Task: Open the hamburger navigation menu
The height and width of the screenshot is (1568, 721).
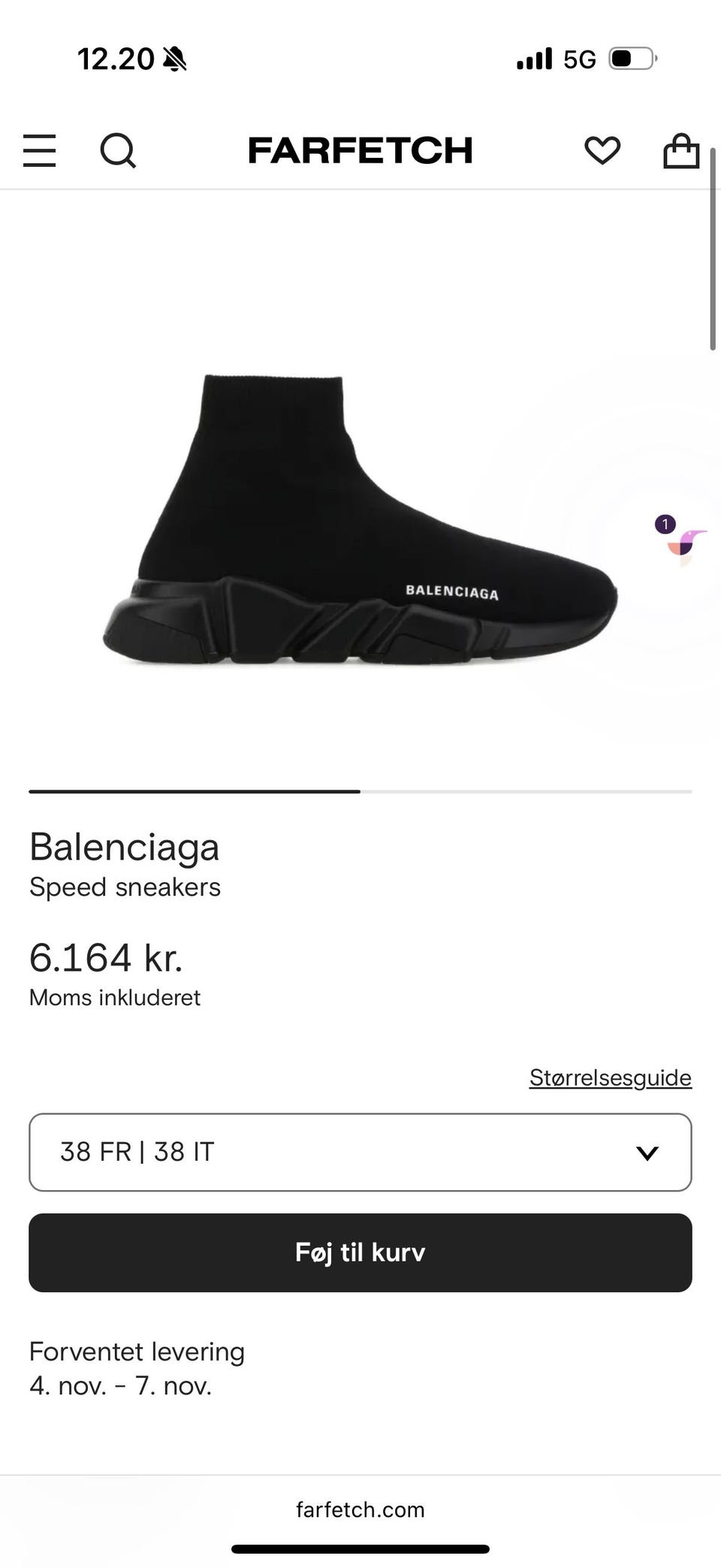Action: click(39, 150)
